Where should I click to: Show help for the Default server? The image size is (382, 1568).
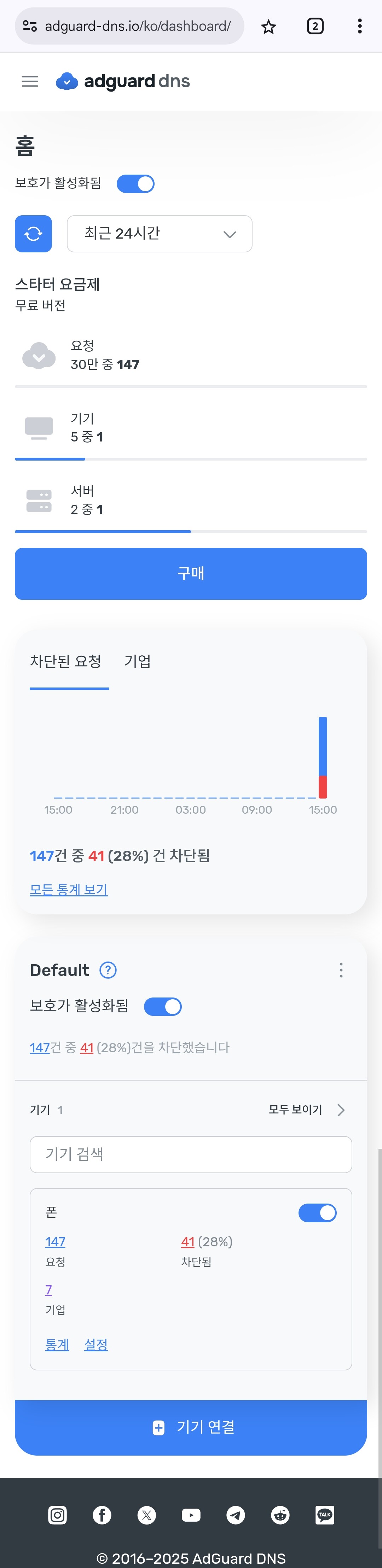tap(108, 970)
